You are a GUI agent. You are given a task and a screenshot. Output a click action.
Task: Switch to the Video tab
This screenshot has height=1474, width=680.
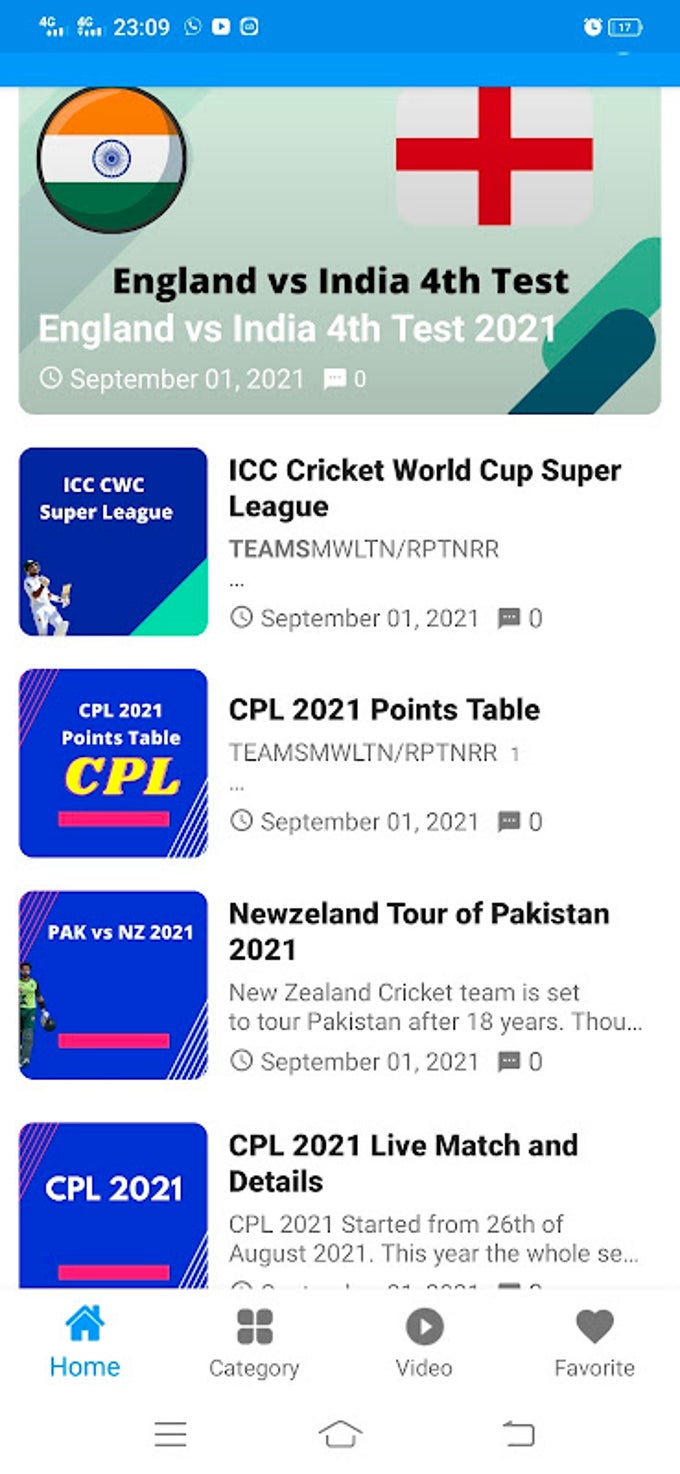coord(424,1342)
